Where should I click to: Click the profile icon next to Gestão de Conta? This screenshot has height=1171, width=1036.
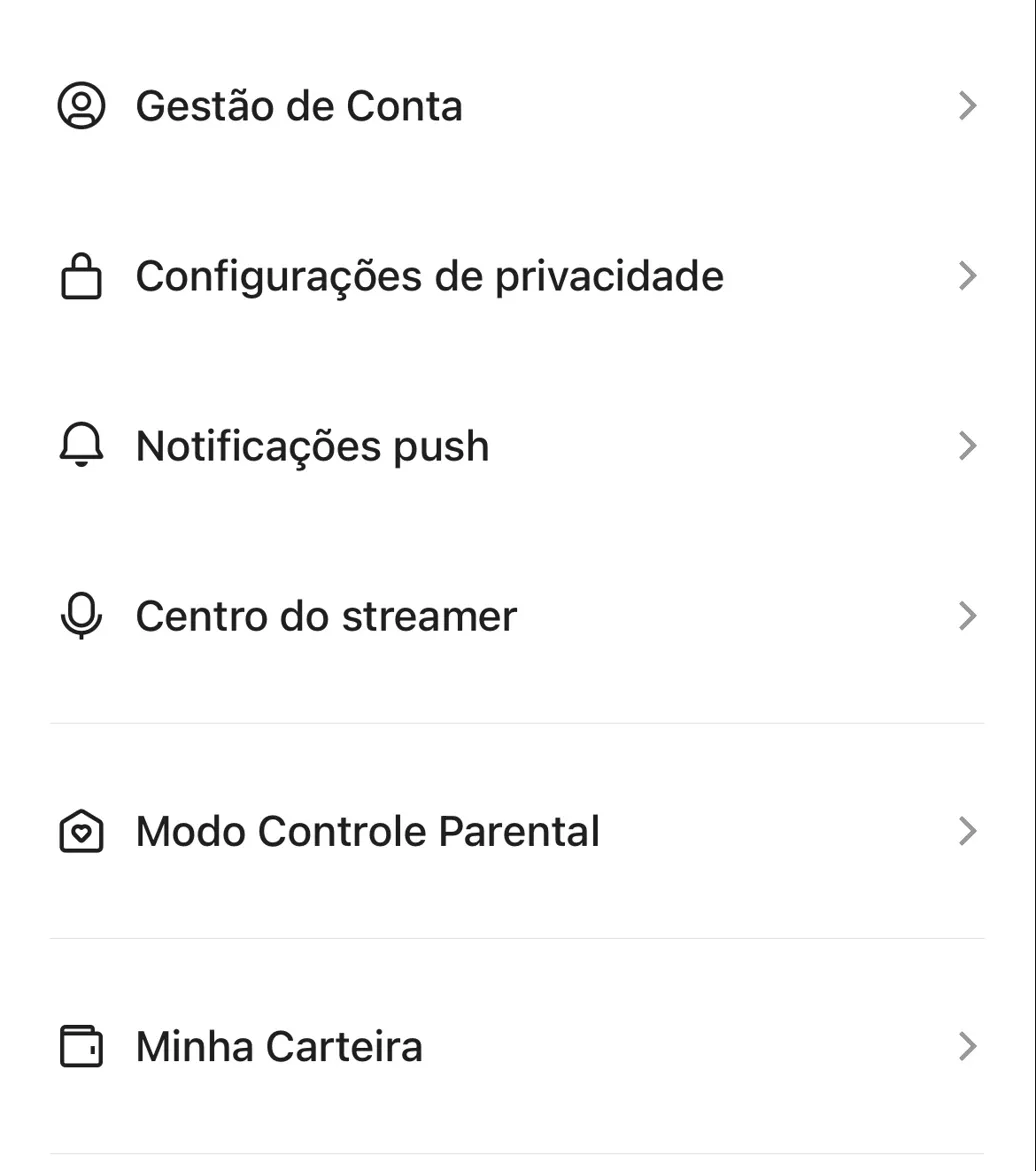click(x=82, y=104)
